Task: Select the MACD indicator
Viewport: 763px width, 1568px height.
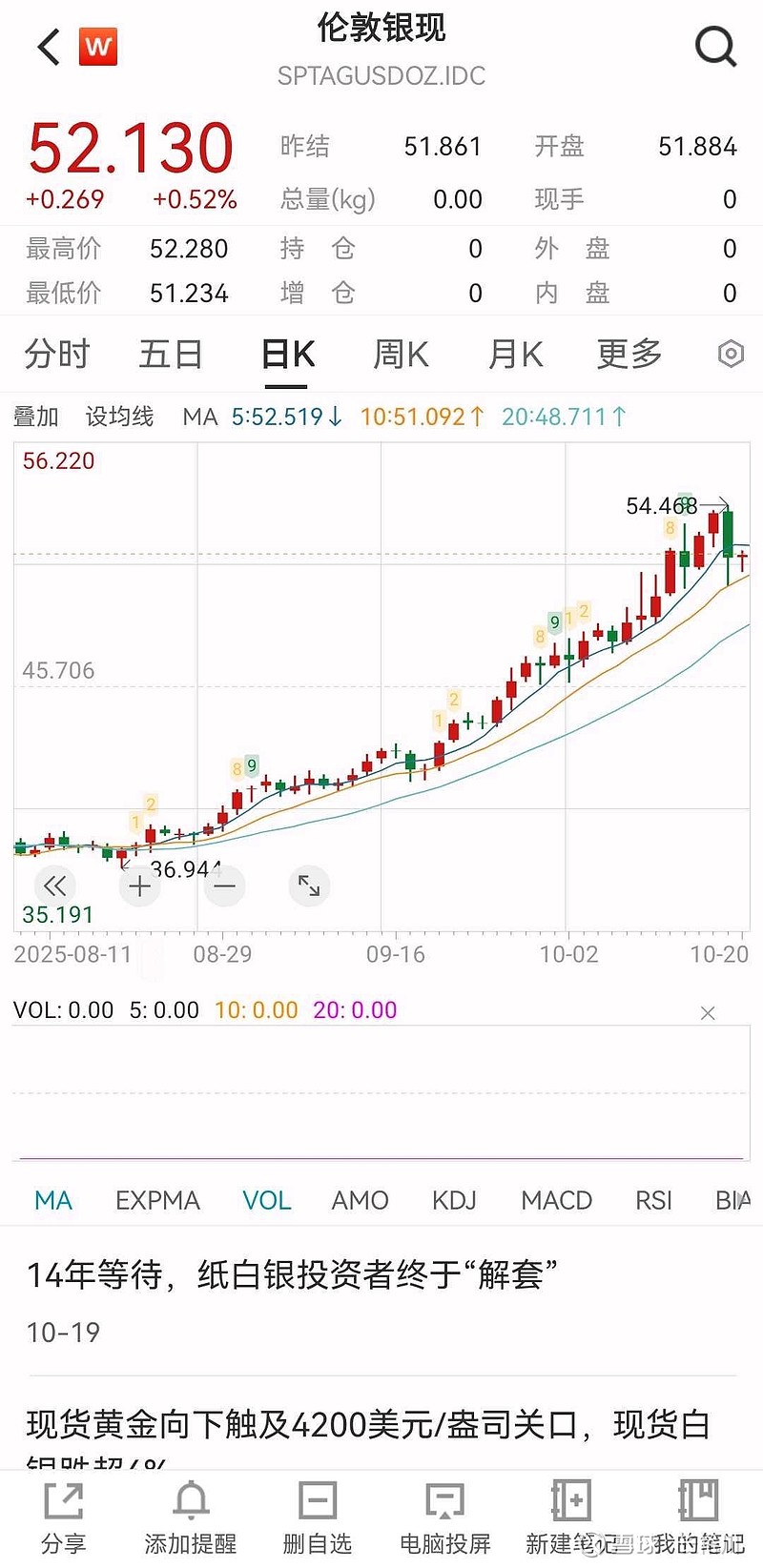Action: click(556, 1200)
